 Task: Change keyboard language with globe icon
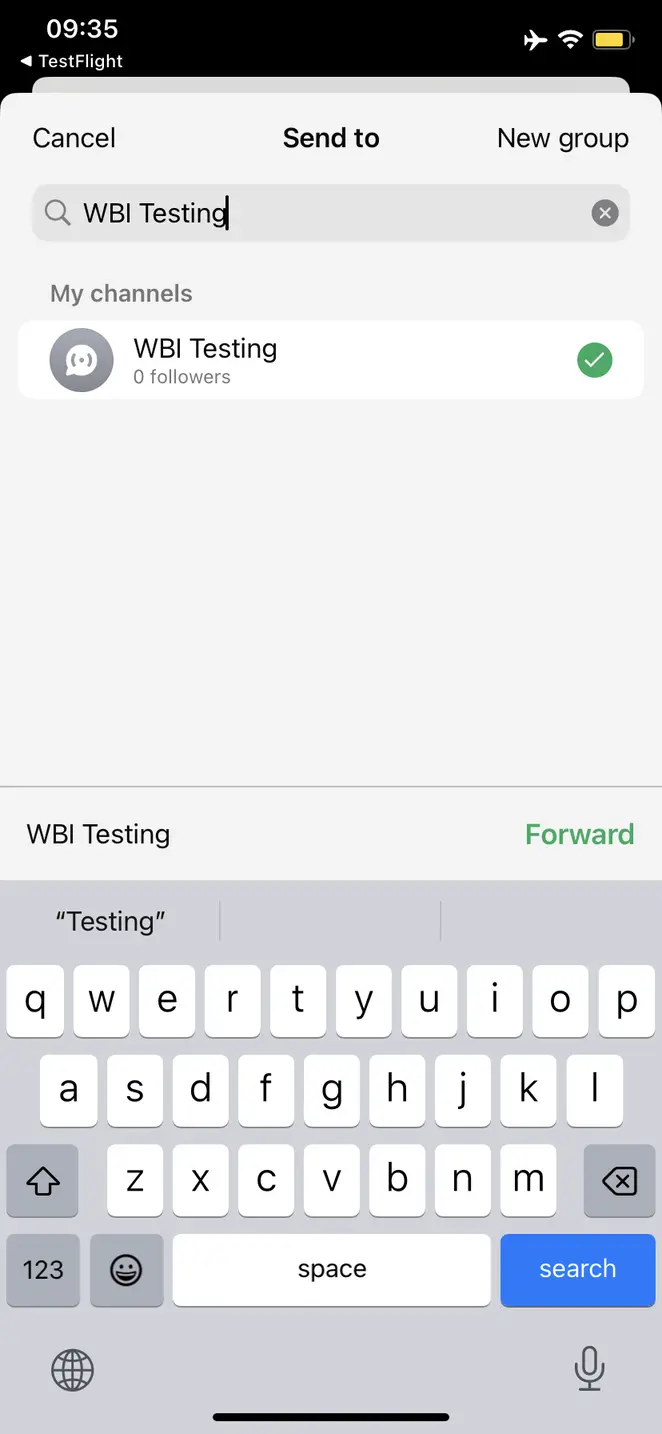pos(72,1369)
